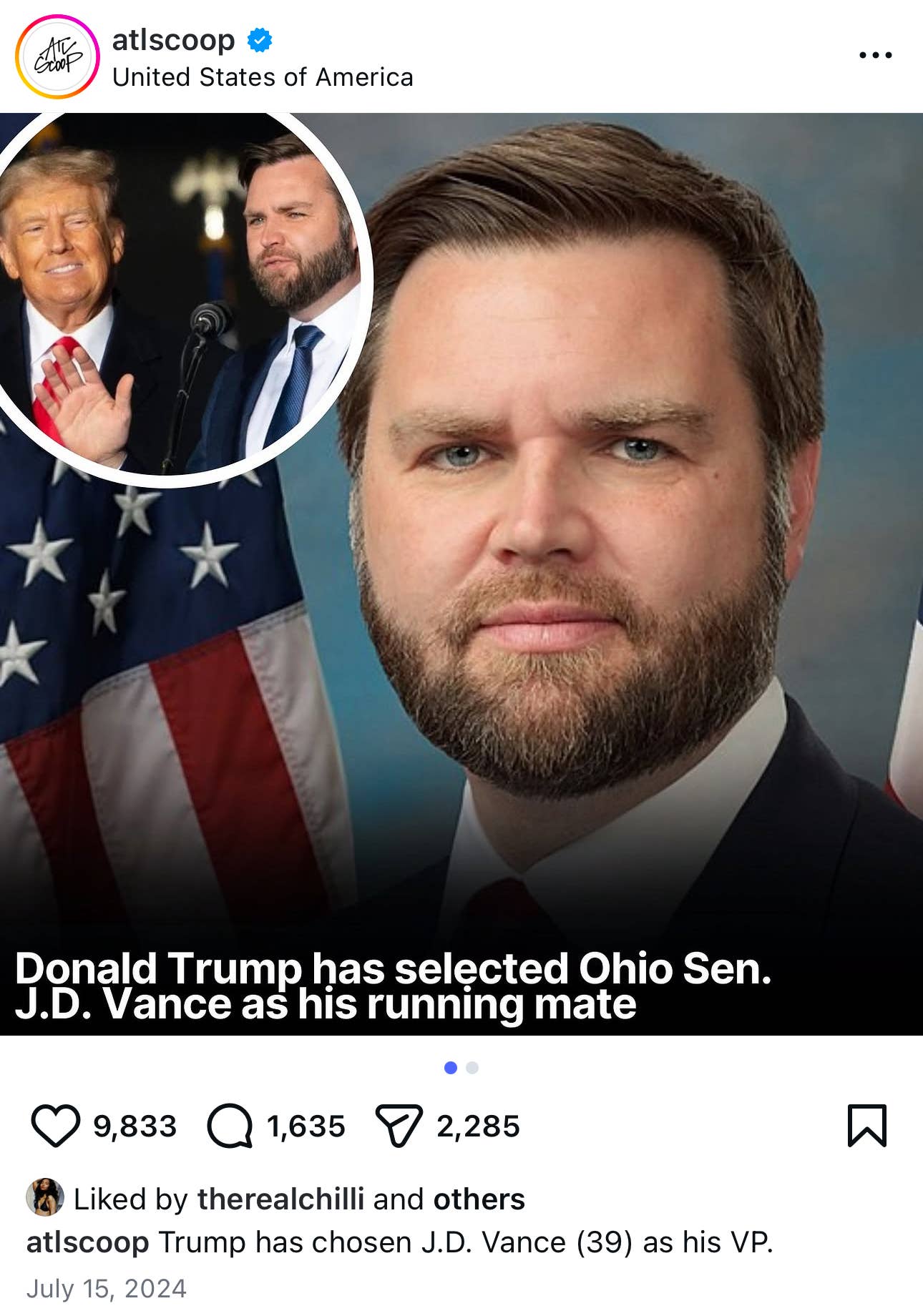Open therealchilli's profile from likes

pyautogui.click(x=280, y=1199)
